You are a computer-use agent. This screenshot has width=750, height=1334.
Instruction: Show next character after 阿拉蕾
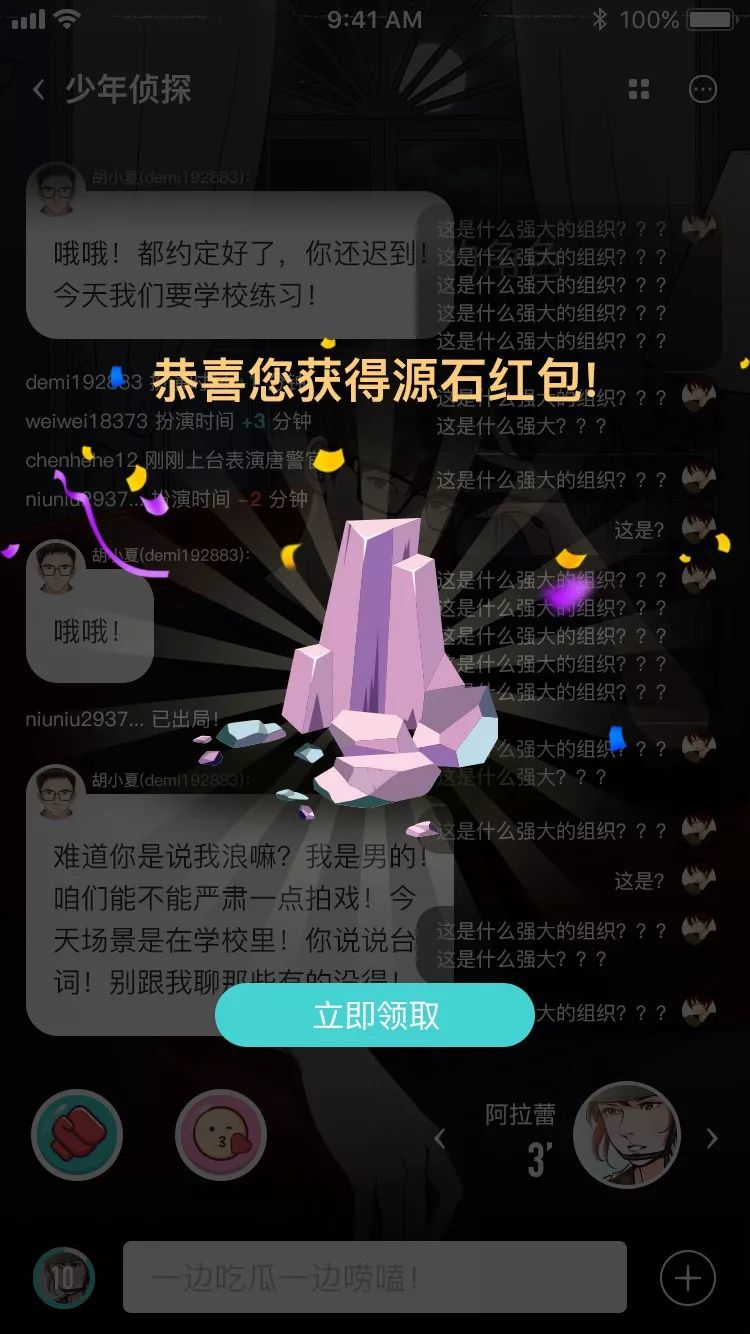point(712,1138)
